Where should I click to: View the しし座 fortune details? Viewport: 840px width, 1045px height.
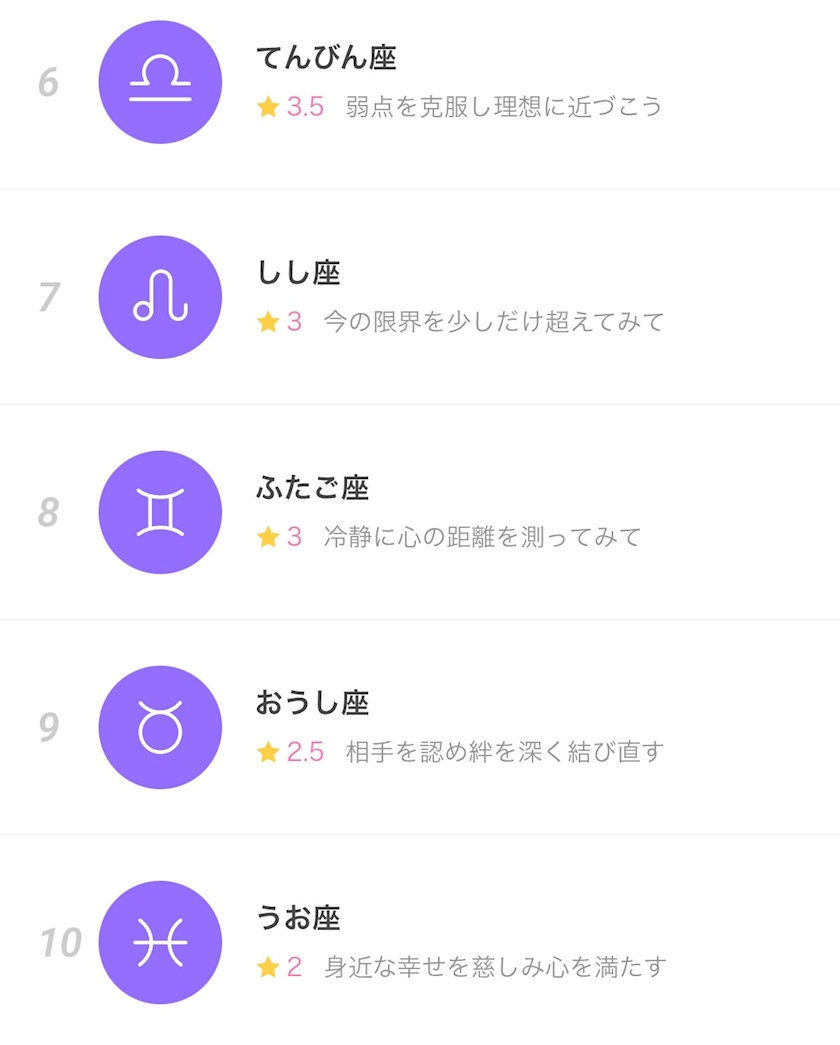[420, 297]
